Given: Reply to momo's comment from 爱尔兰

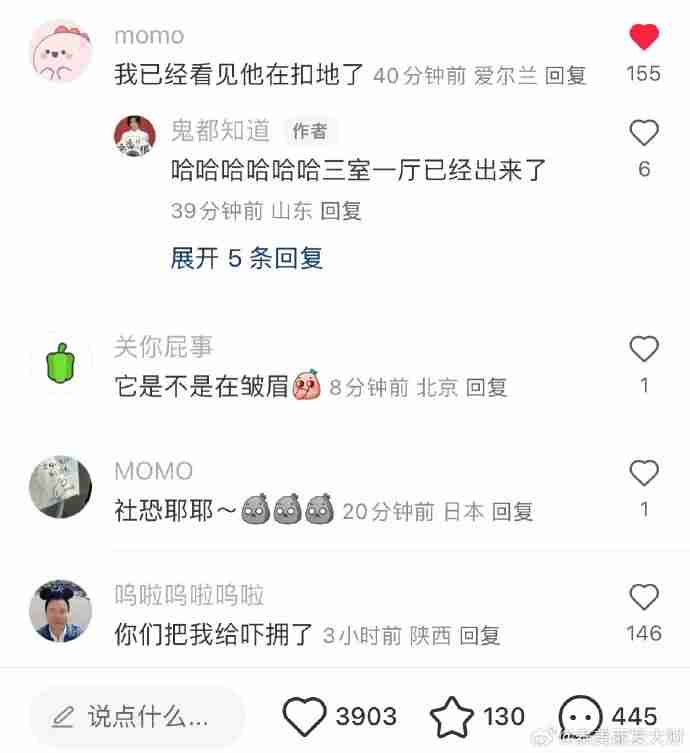Looking at the screenshot, I should tap(565, 75).
